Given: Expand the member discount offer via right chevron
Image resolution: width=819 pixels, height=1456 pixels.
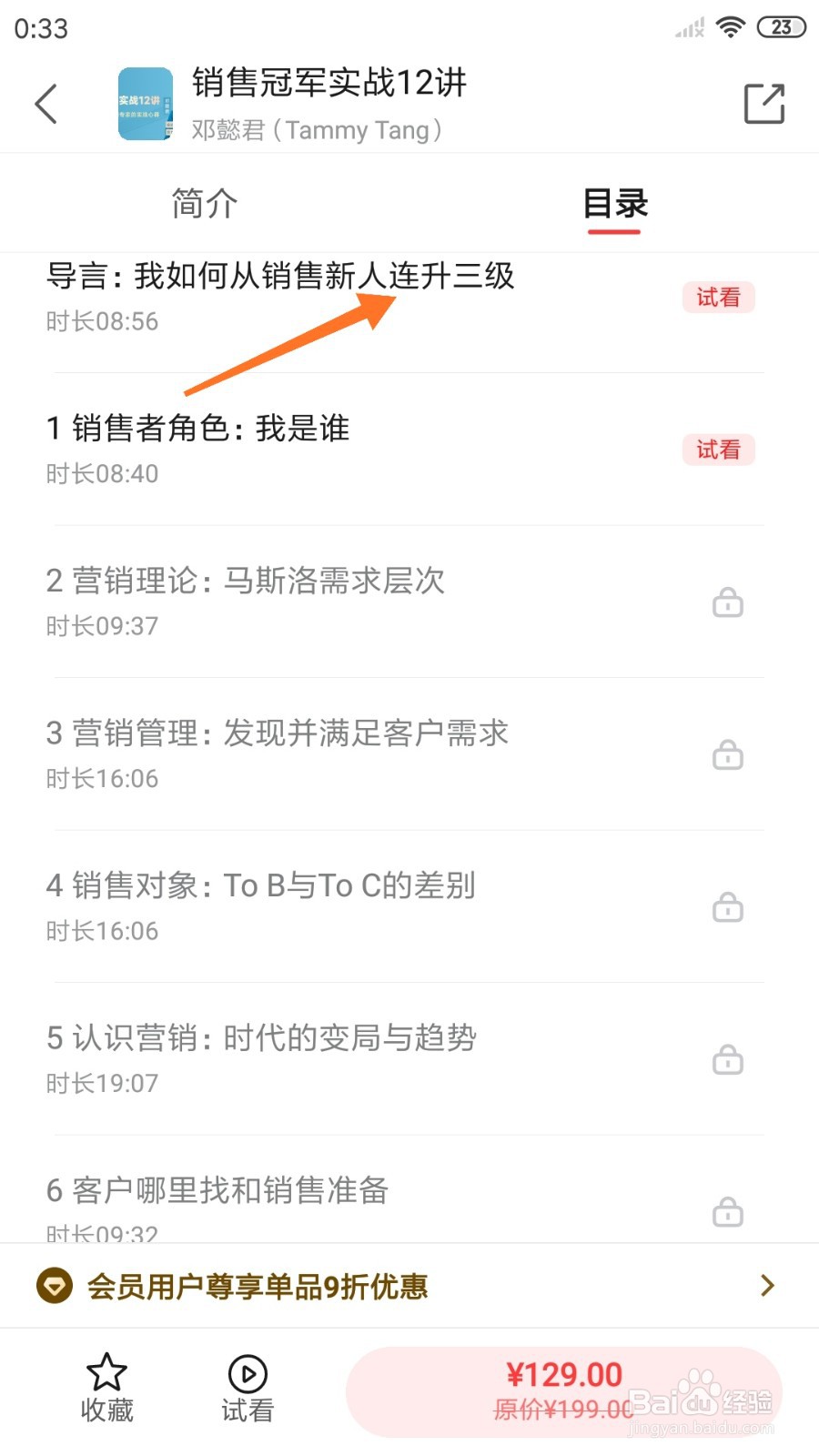Looking at the screenshot, I should tap(767, 1286).
